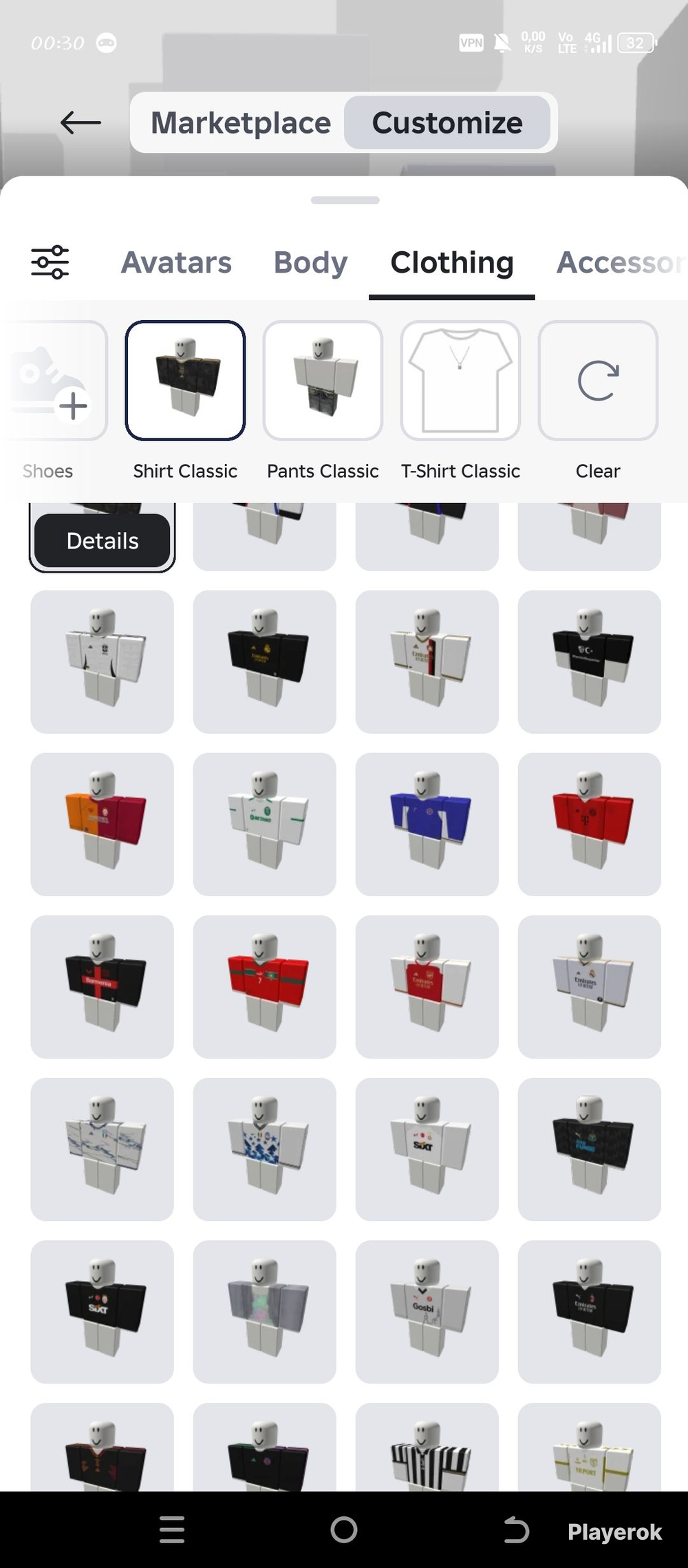Select the Shirt Classic category
The width and height of the screenshot is (688, 1568).
tap(185, 381)
